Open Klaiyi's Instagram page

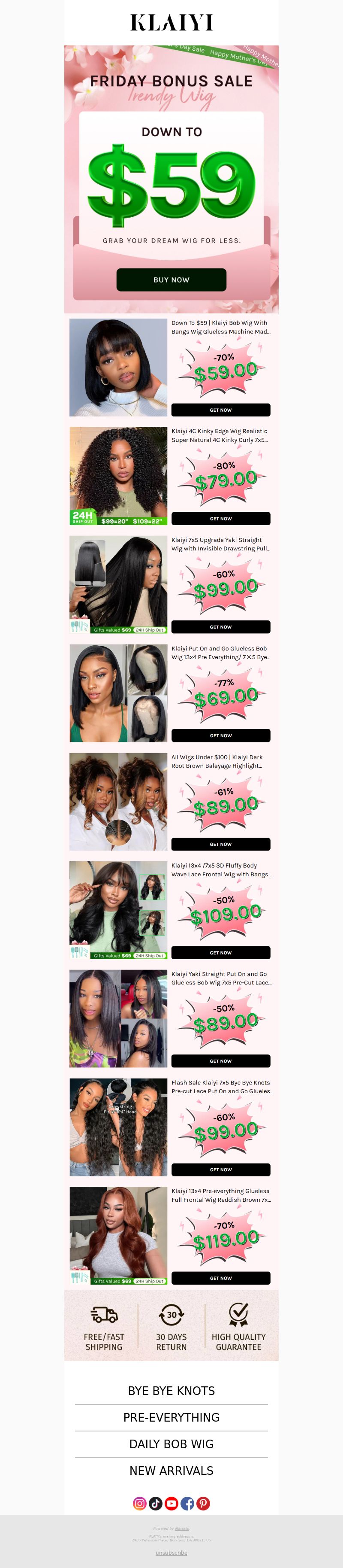139,1504
